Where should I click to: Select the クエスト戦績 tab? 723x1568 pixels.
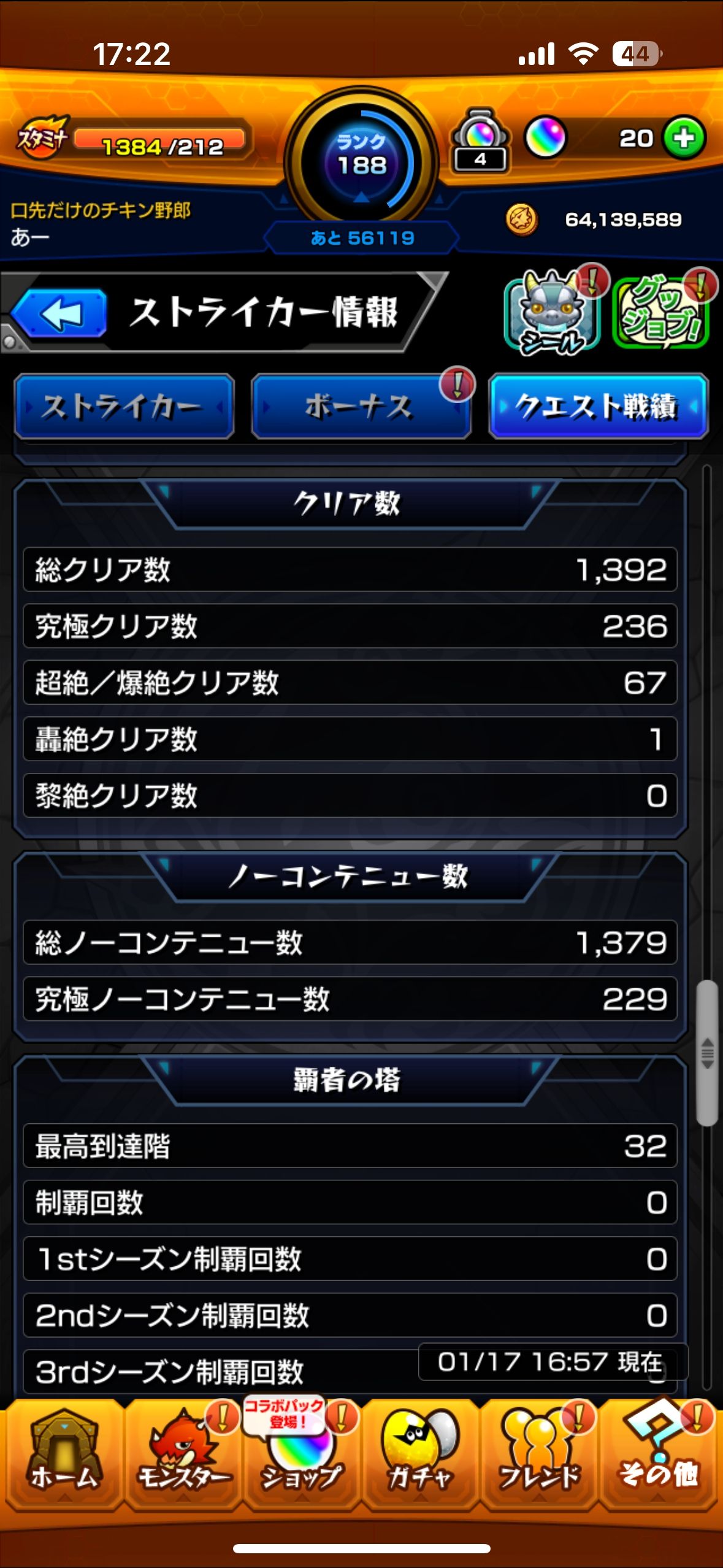click(x=598, y=407)
